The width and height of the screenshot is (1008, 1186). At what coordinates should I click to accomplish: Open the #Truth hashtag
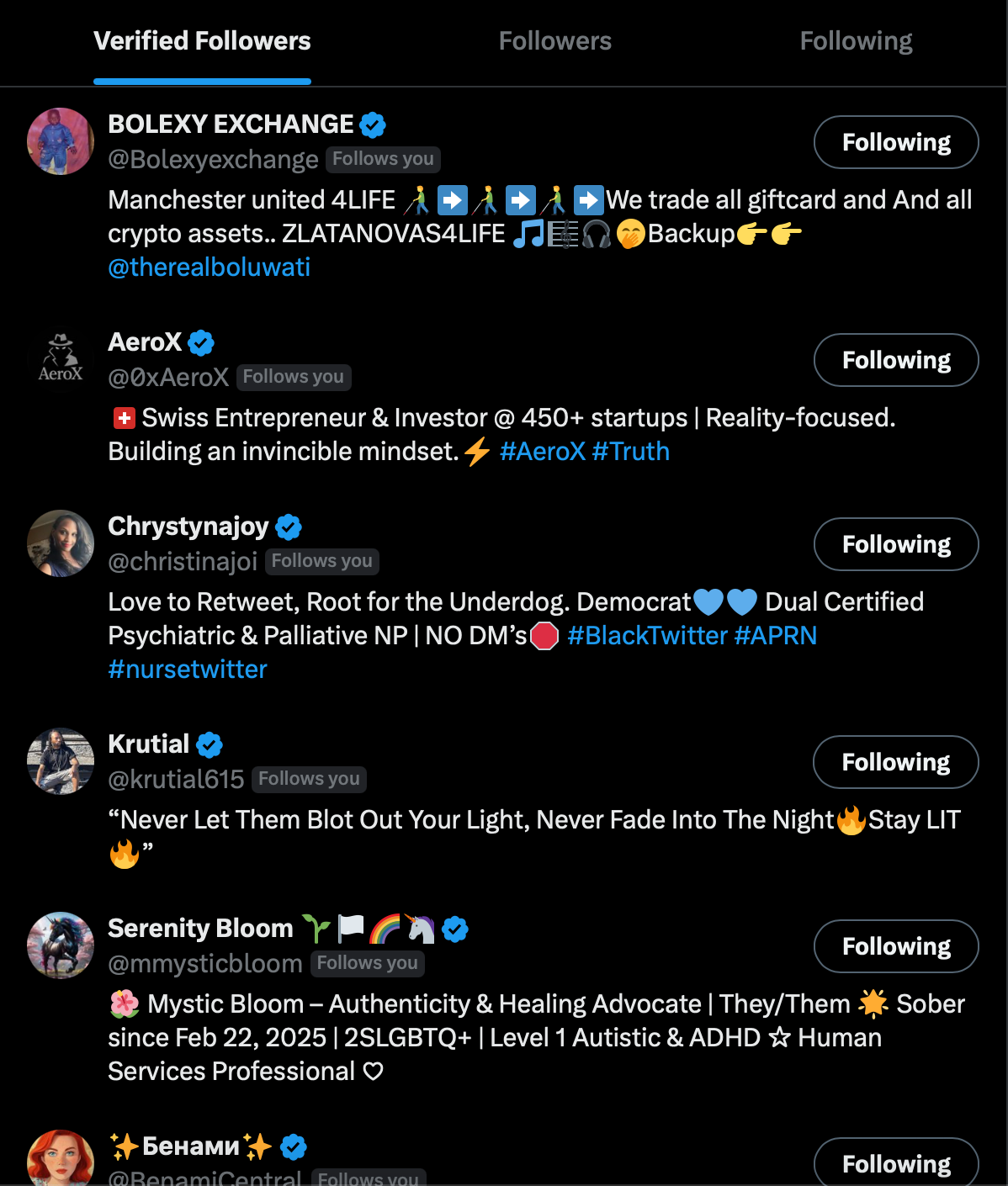(x=631, y=452)
